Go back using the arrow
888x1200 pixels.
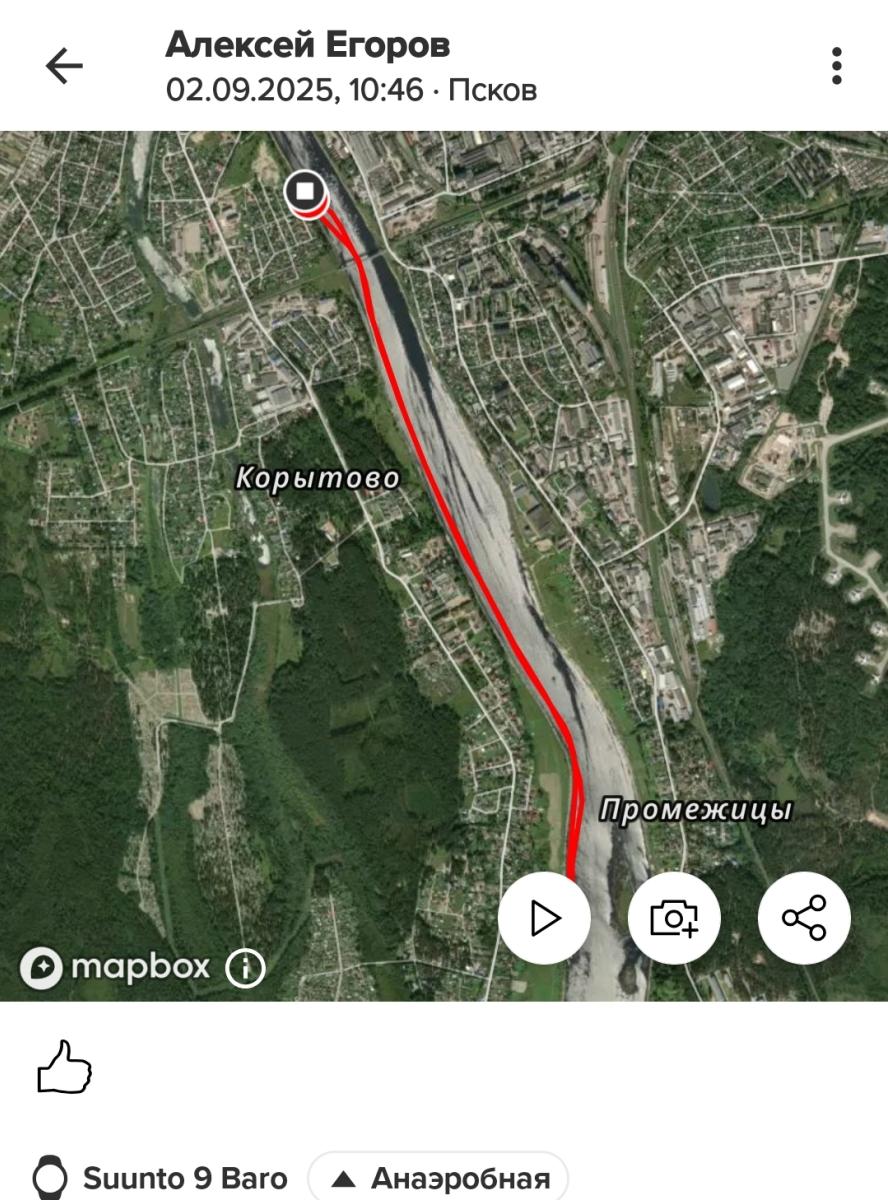tap(64, 67)
